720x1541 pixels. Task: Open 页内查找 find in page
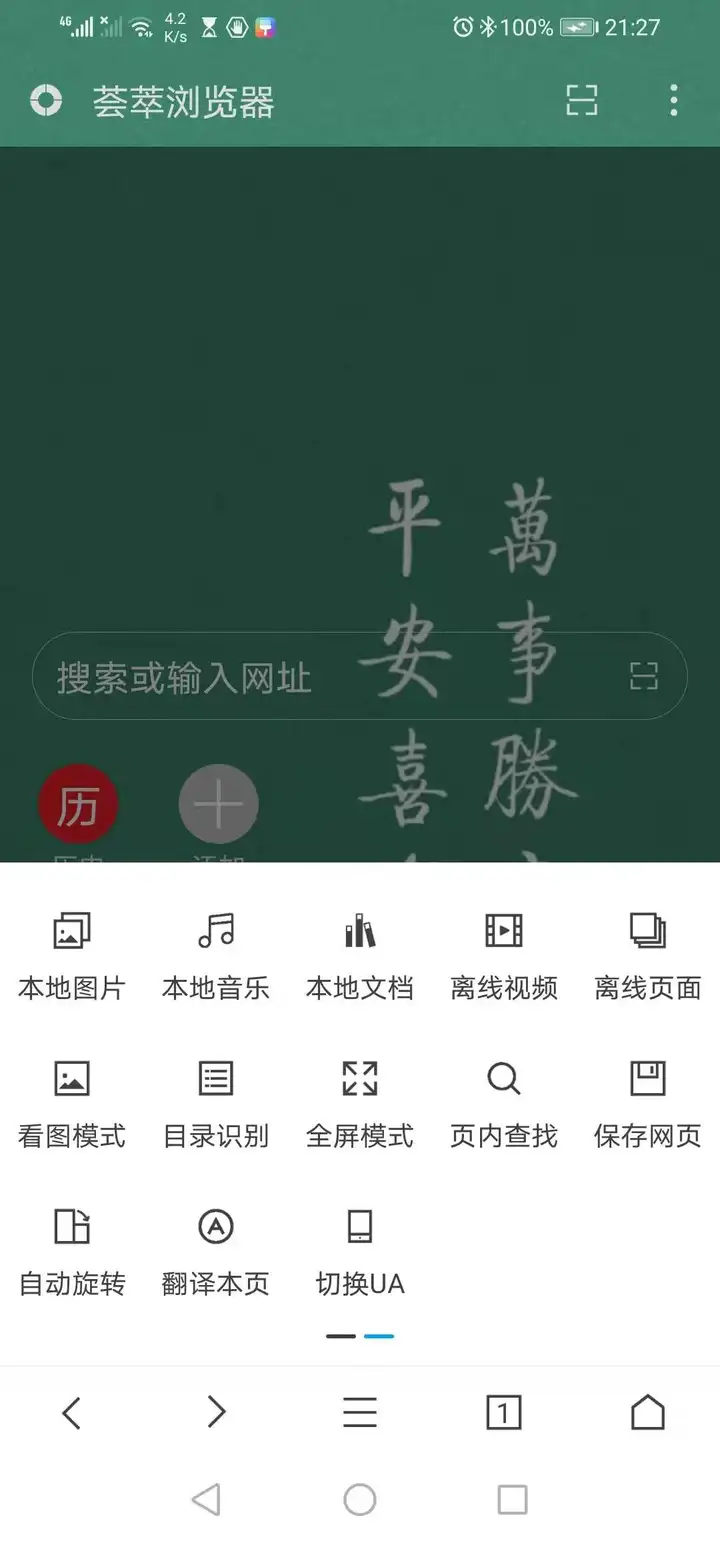click(504, 1104)
